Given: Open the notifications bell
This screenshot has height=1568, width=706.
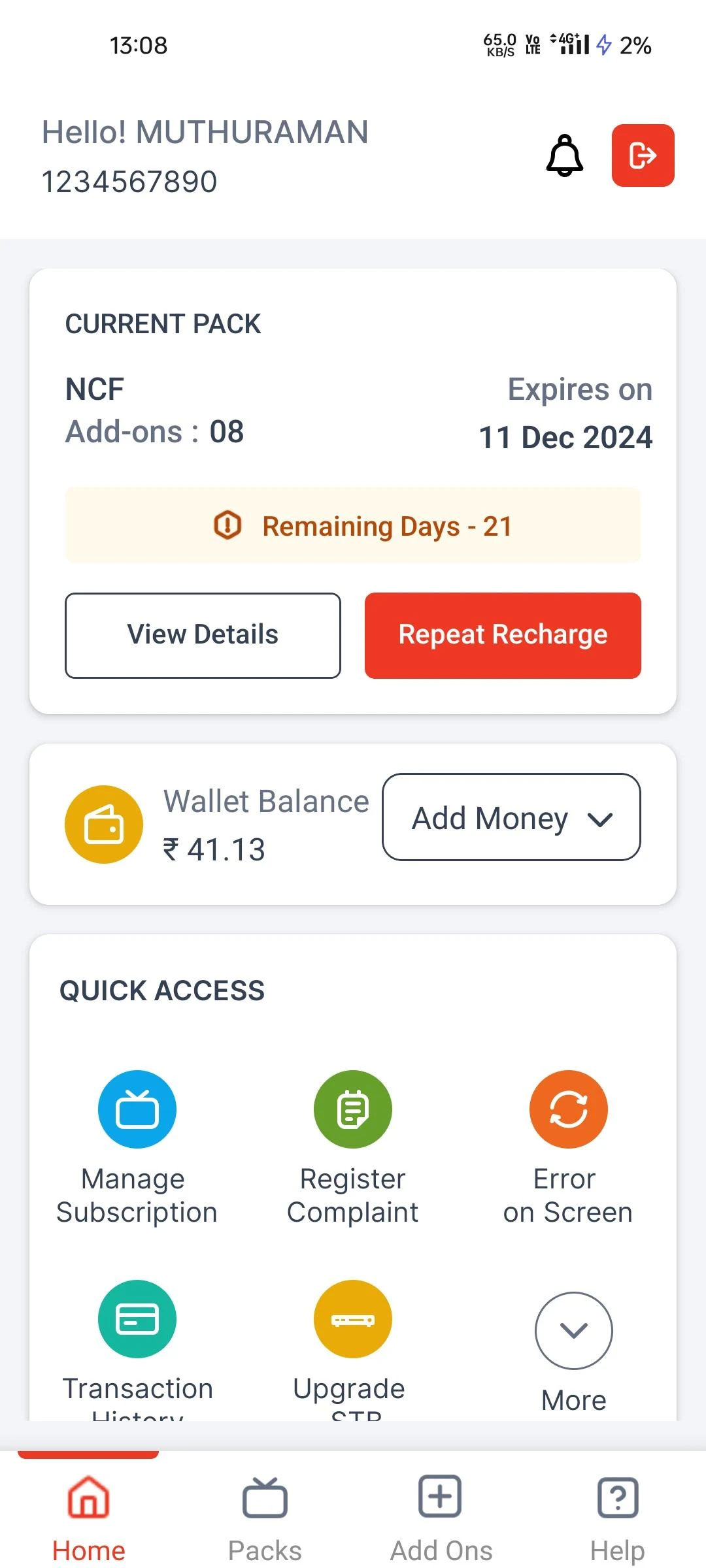Looking at the screenshot, I should 564,155.
